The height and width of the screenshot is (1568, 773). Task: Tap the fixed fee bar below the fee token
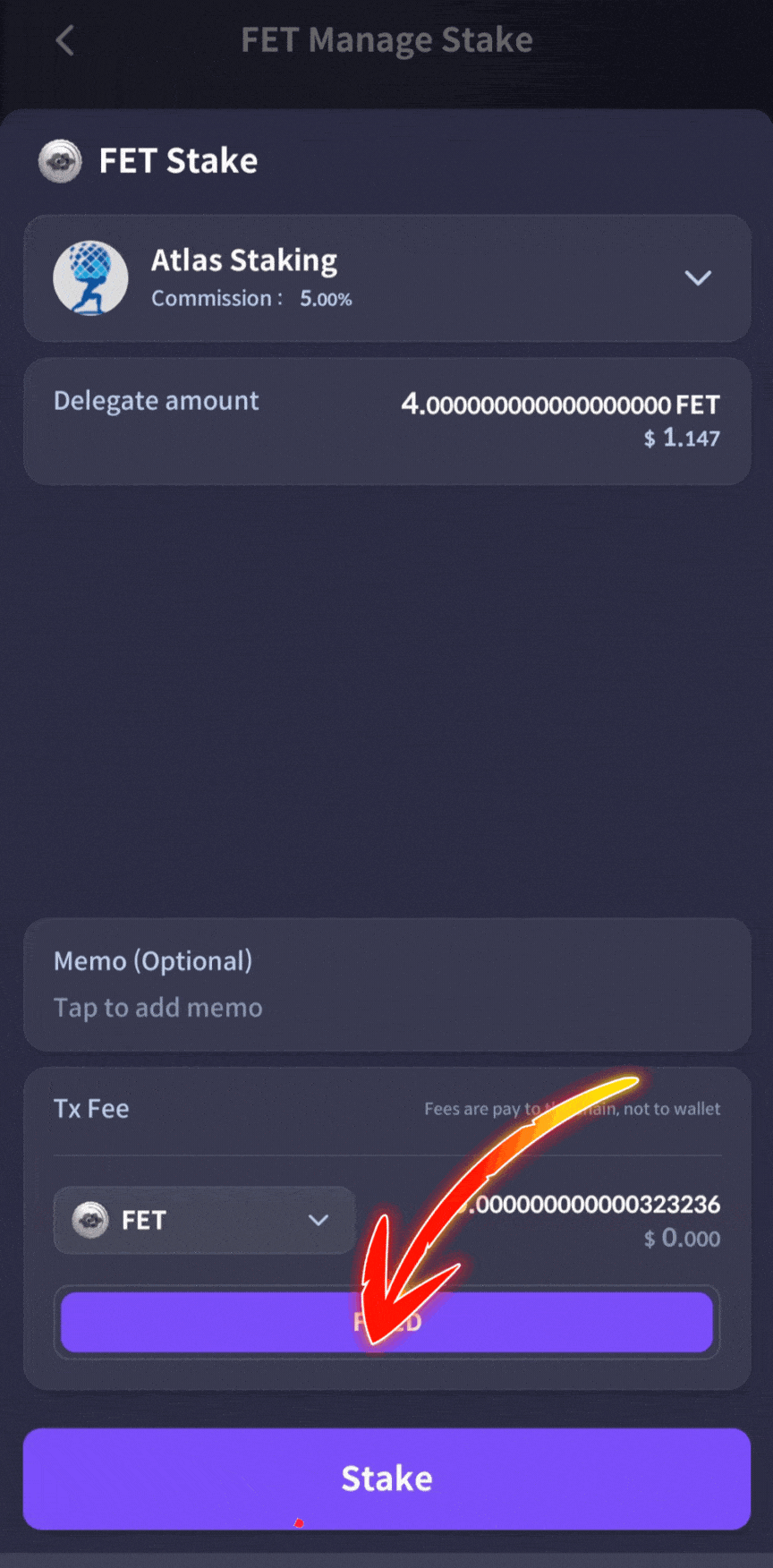386,1322
